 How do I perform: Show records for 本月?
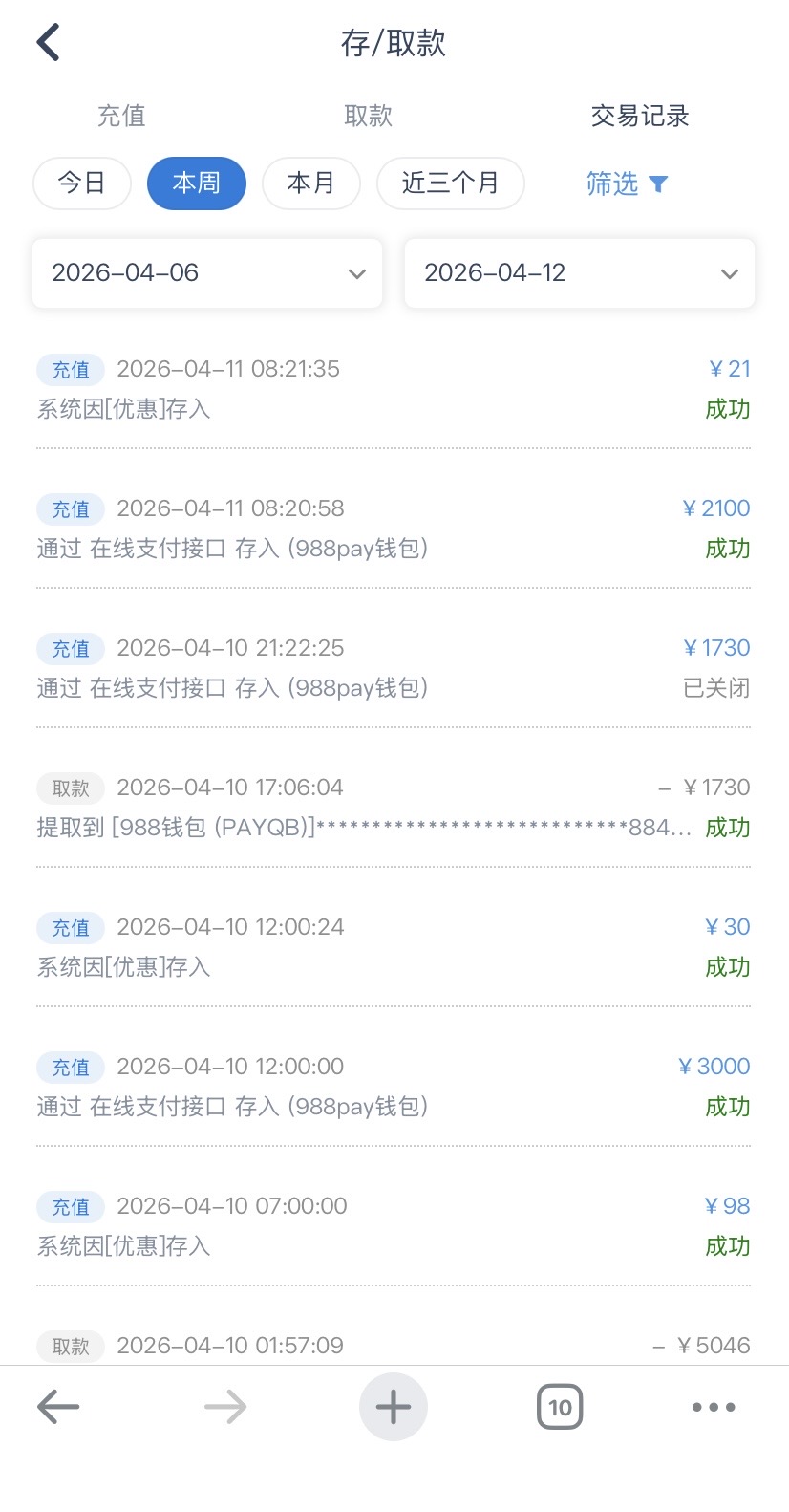311,183
